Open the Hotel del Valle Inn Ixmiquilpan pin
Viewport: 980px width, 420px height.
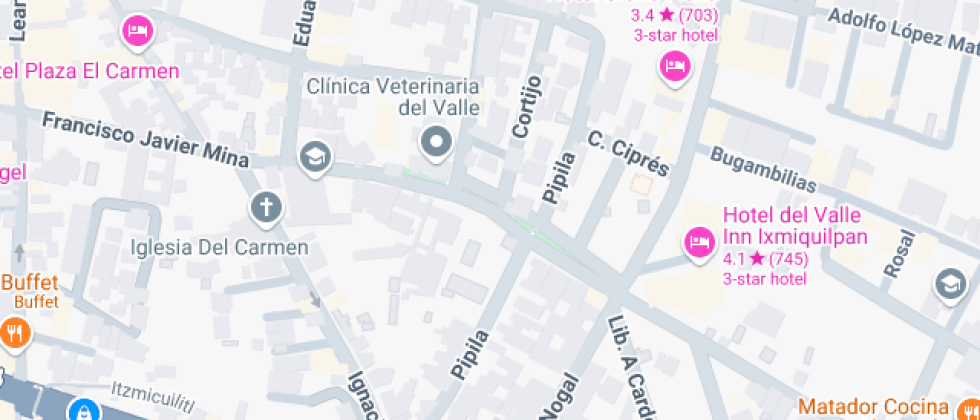click(x=697, y=241)
